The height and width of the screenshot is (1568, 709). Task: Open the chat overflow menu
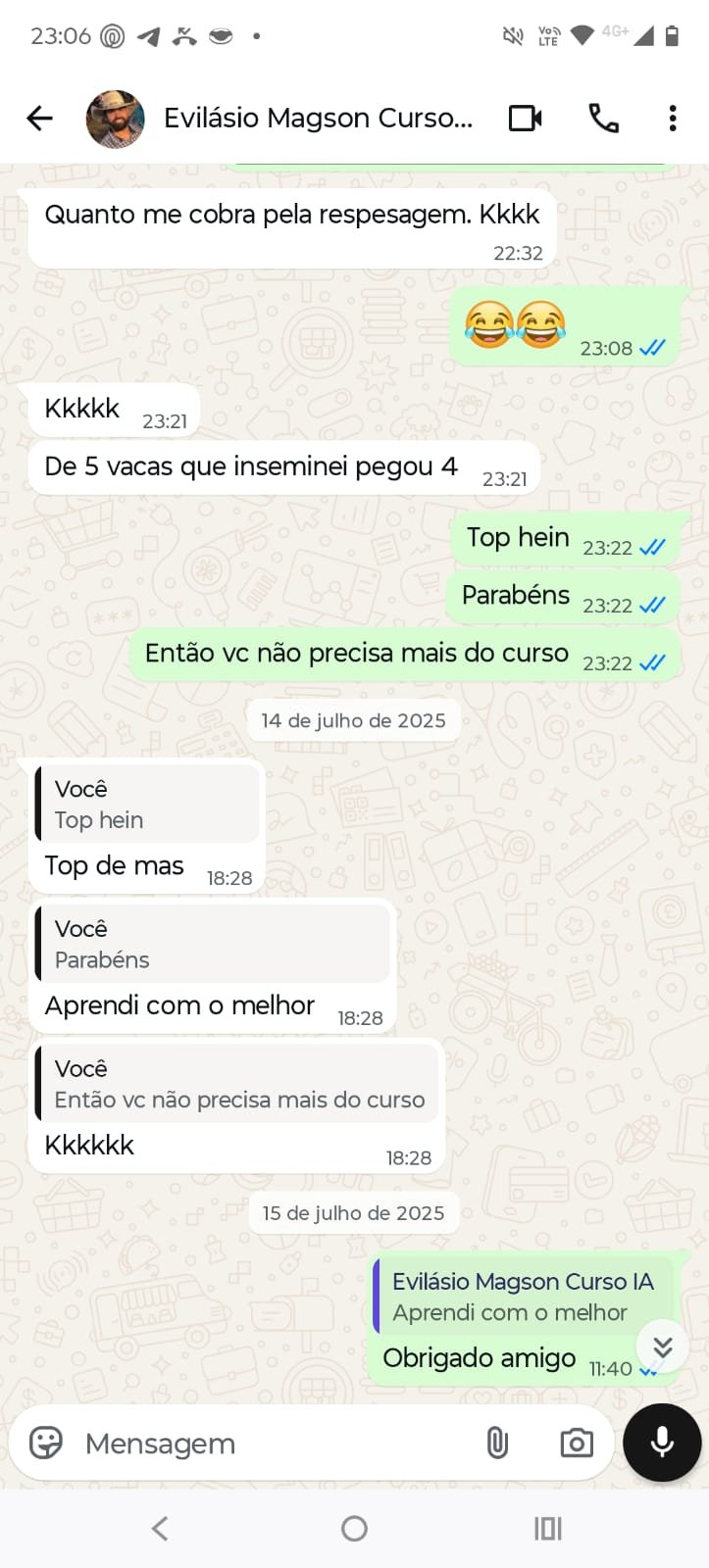pyautogui.click(x=672, y=119)
